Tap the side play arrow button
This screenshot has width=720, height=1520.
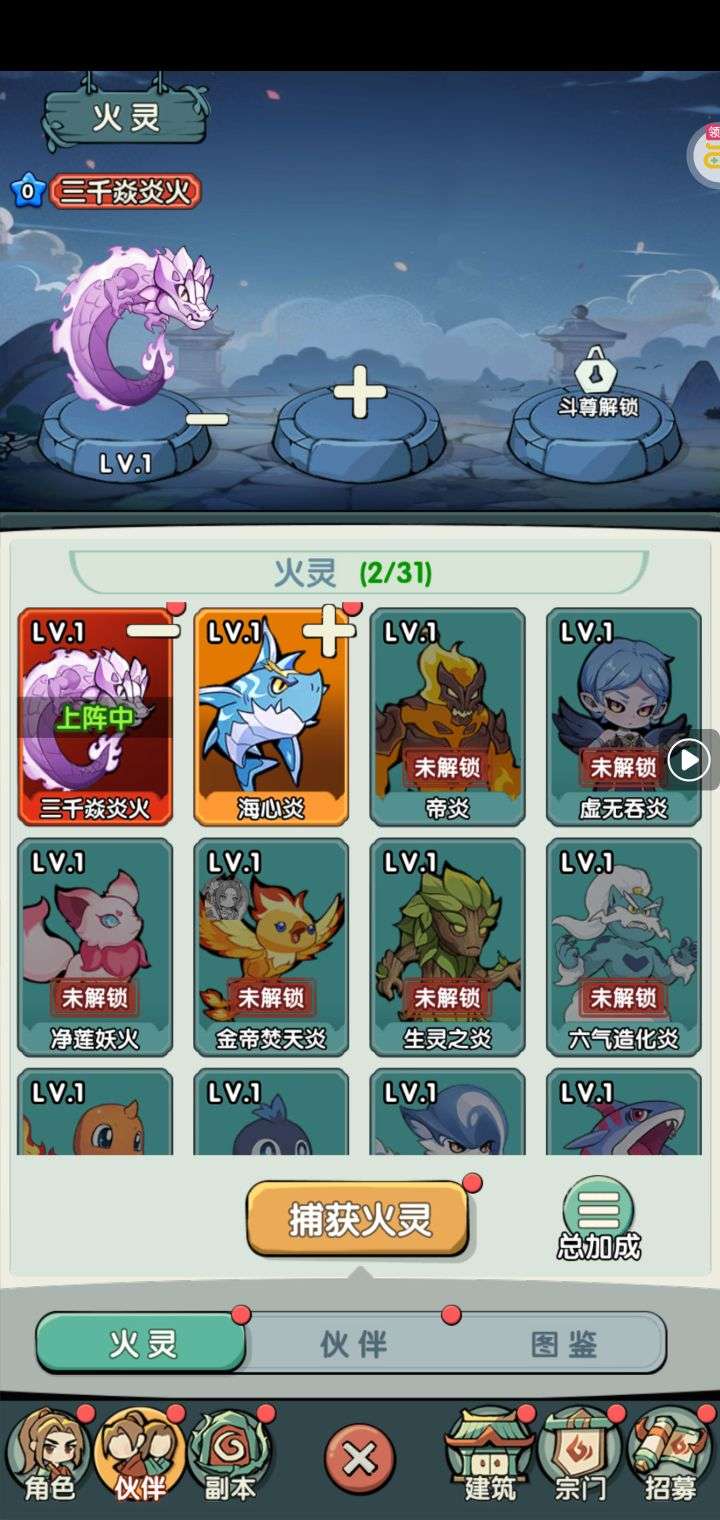coord(689,761)
